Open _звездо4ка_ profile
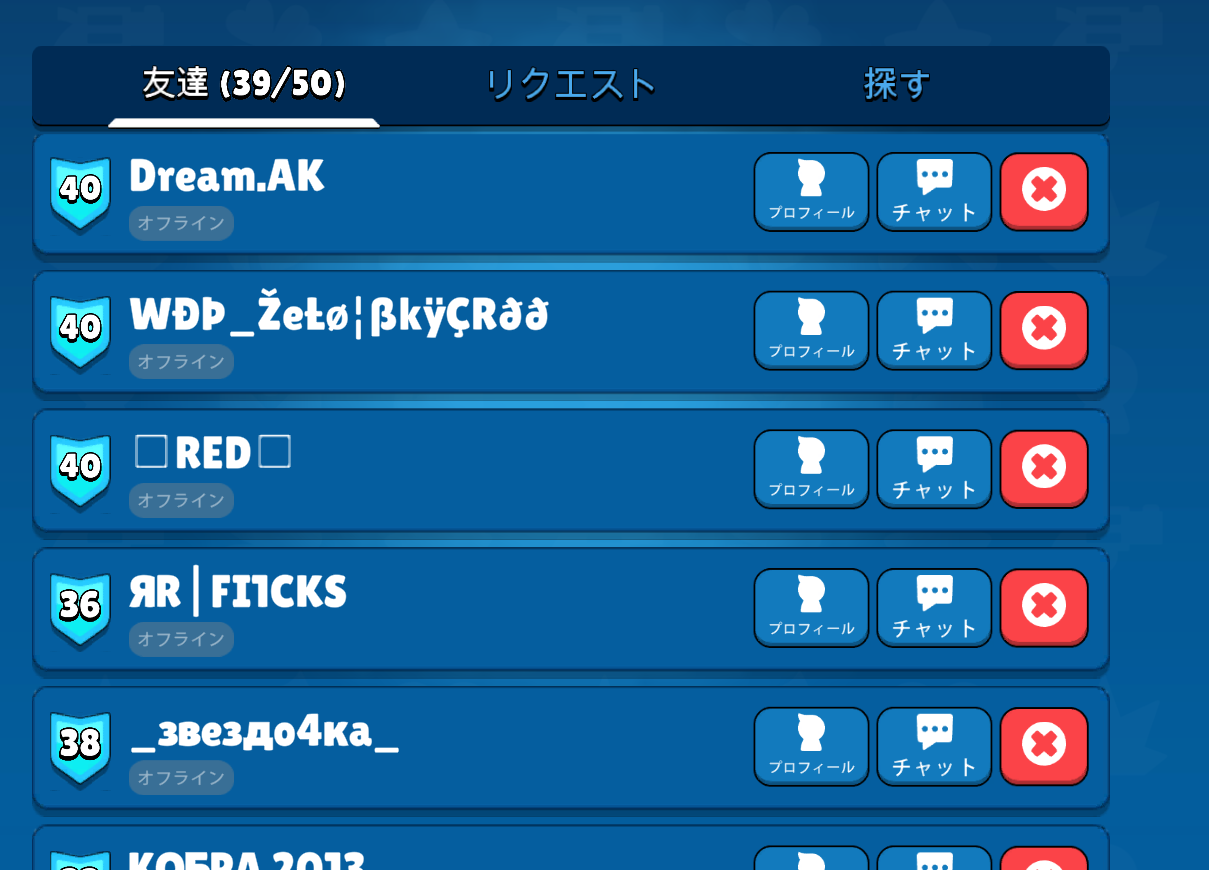The width and height of the screenshot is (1209, 870). pos(811,746)
